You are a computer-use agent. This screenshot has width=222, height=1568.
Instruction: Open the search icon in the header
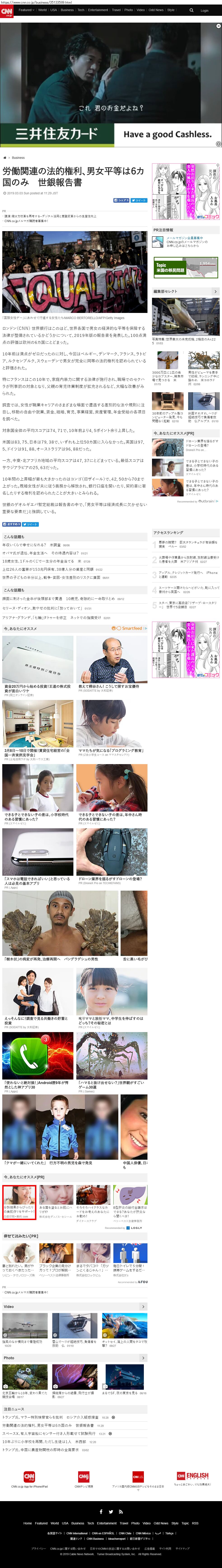pos(191,10)
